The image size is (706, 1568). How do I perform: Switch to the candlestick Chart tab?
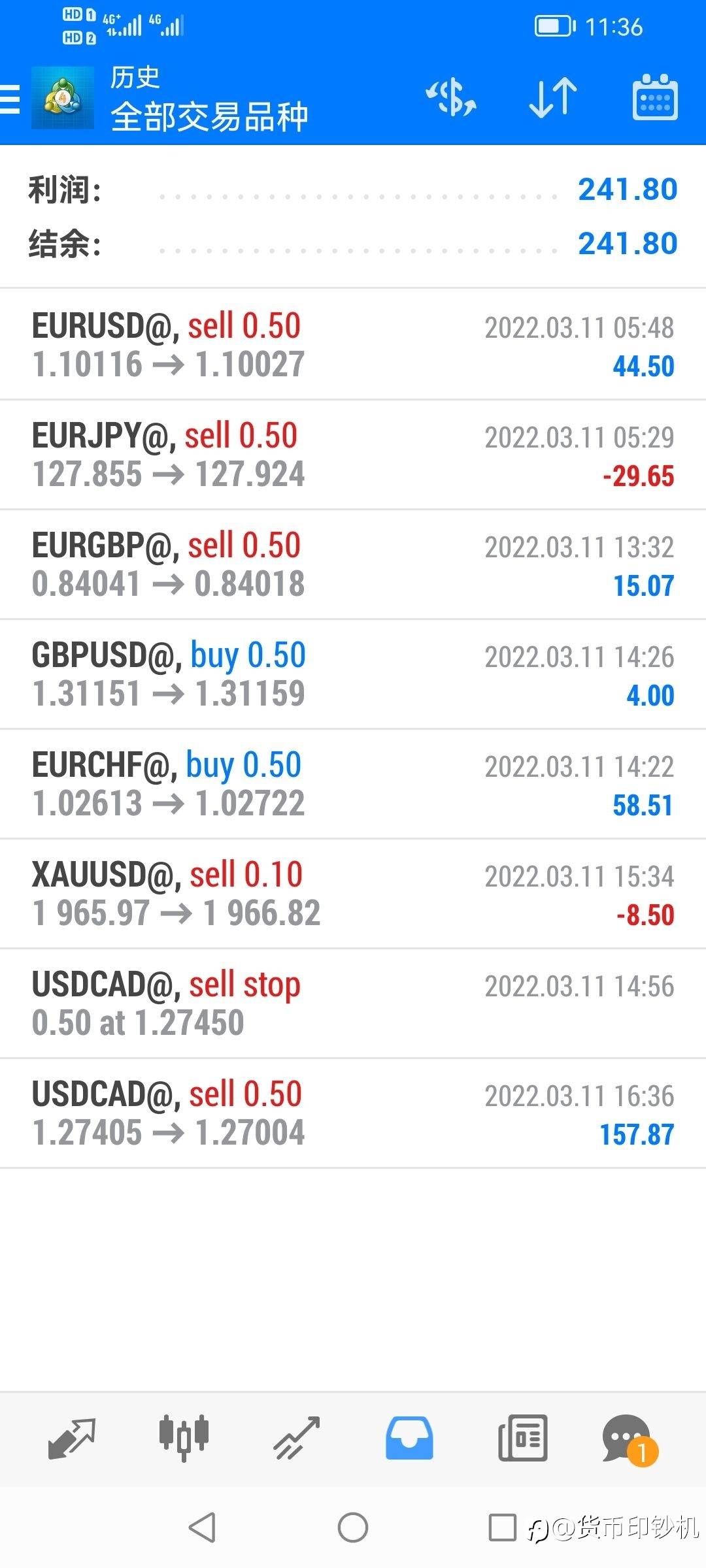(x=184, y=1439)
